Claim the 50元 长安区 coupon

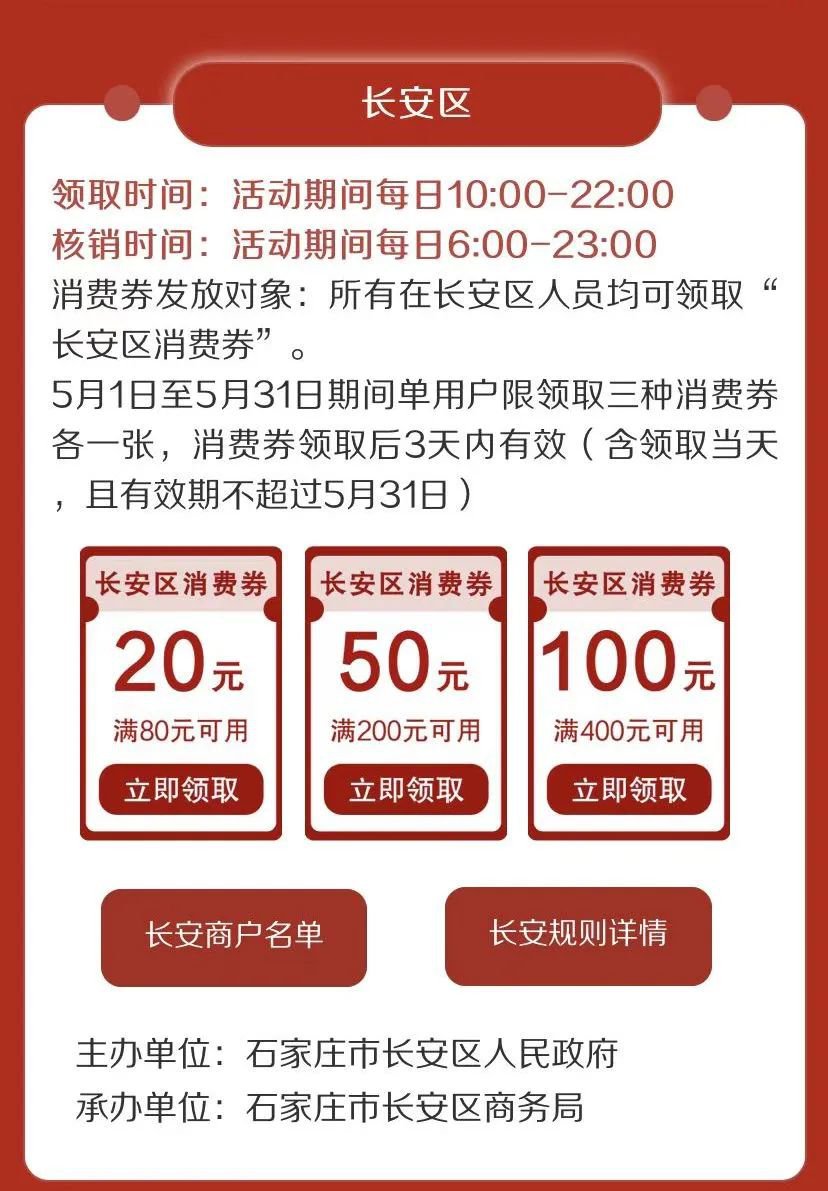(x=406, y=790)
